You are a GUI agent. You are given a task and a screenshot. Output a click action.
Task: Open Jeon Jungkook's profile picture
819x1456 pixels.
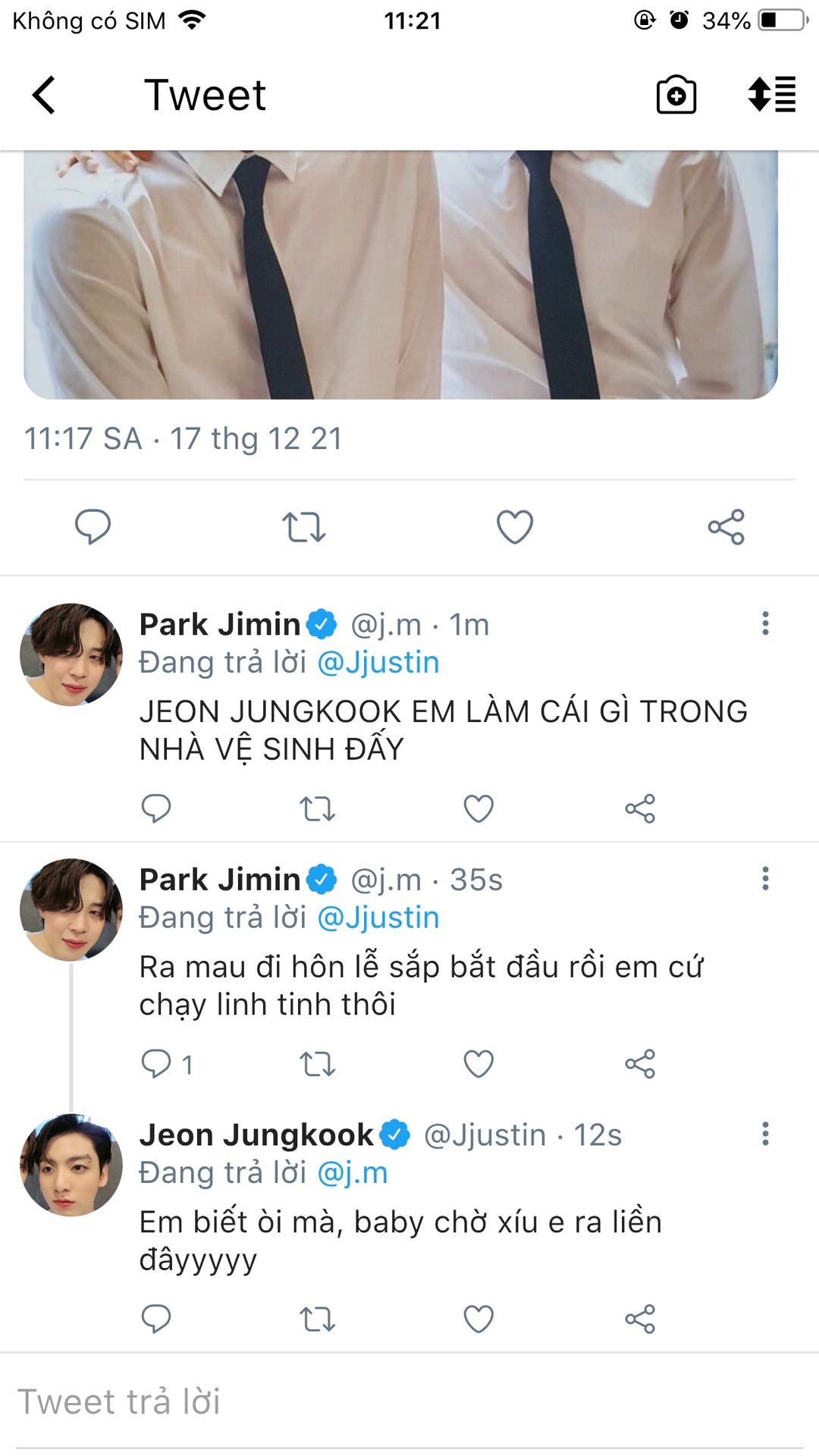click(x=71, y=1165)
